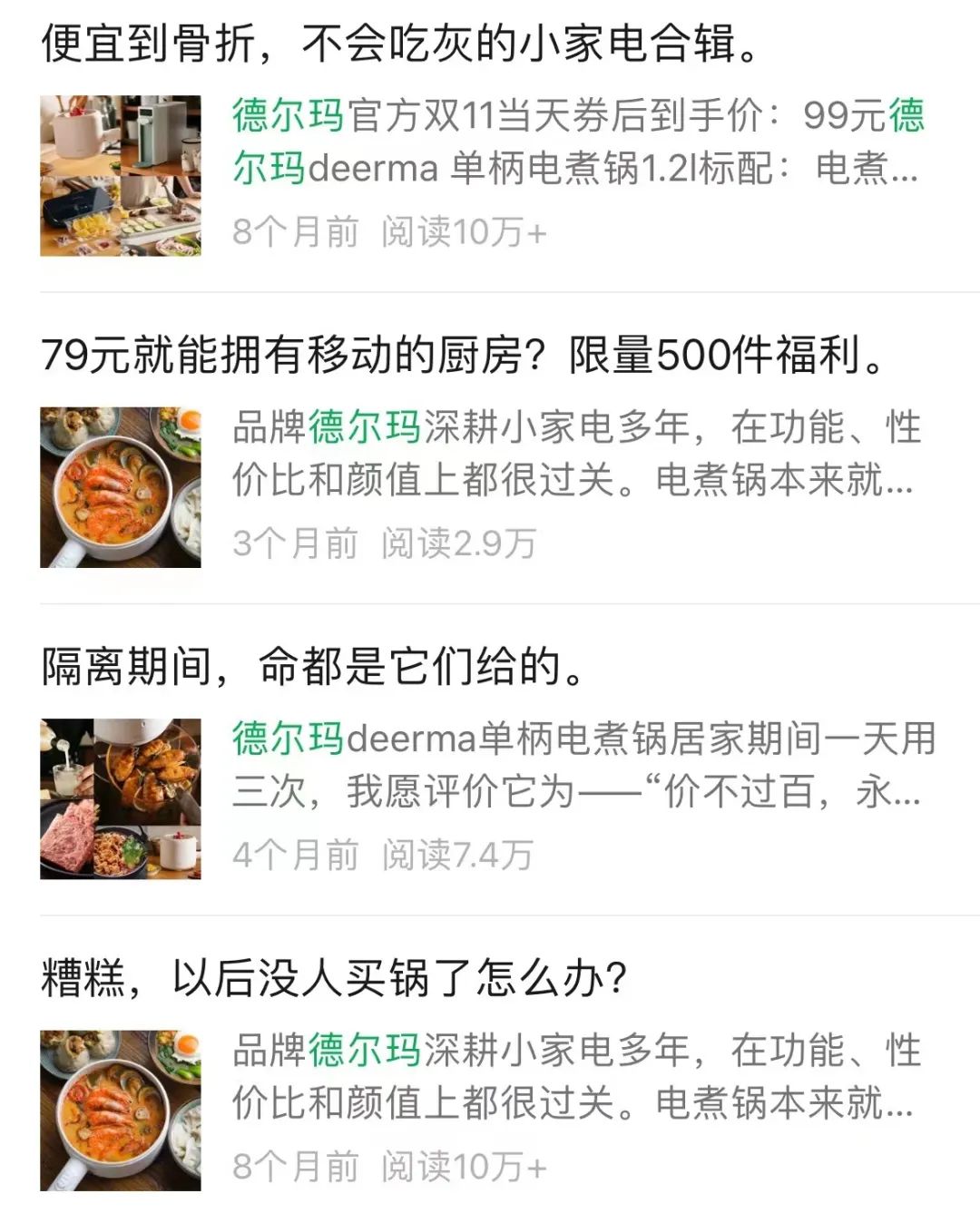
Task: Open the article 79元就能拥有移动的厨房
Action: (463, 355)
